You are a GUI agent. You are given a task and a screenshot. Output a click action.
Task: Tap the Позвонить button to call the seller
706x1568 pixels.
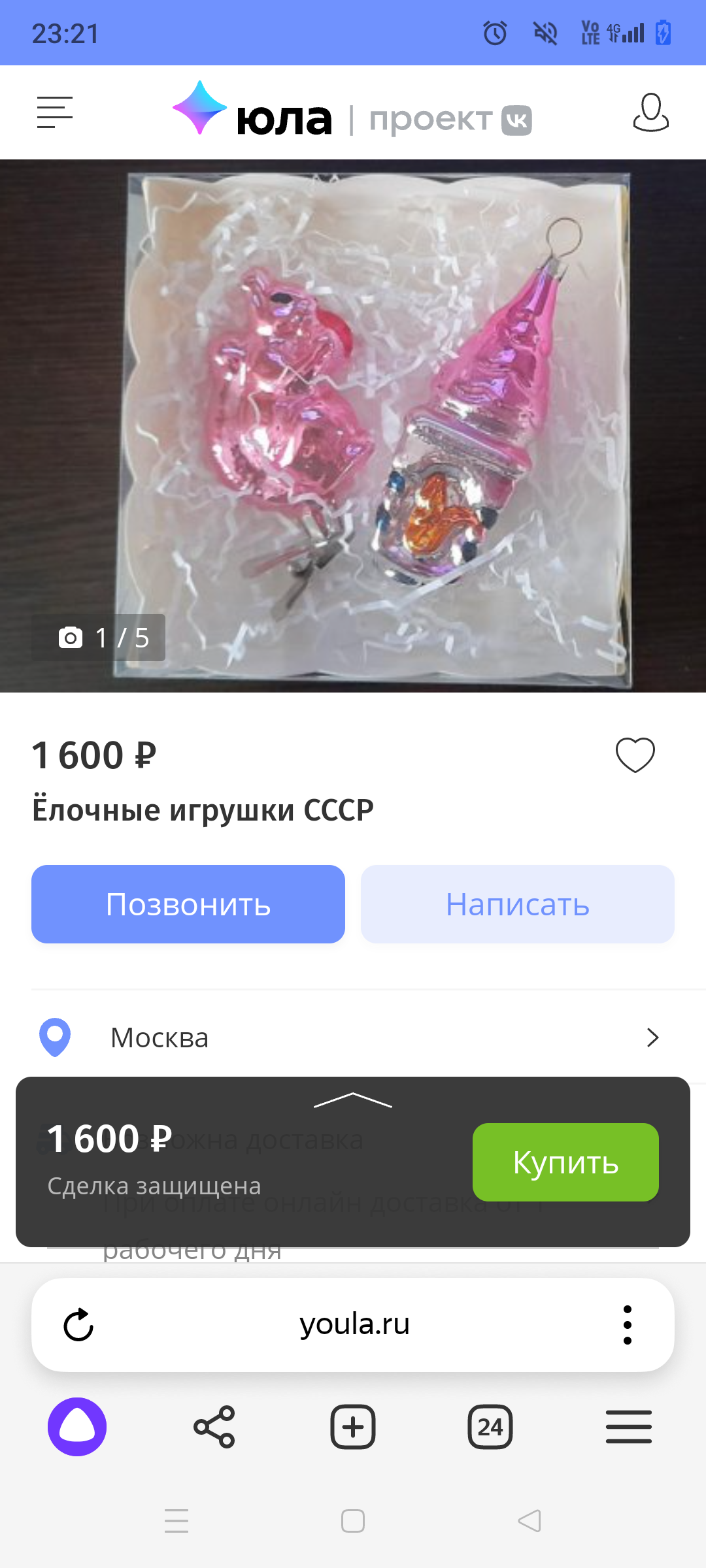point(188,904)
